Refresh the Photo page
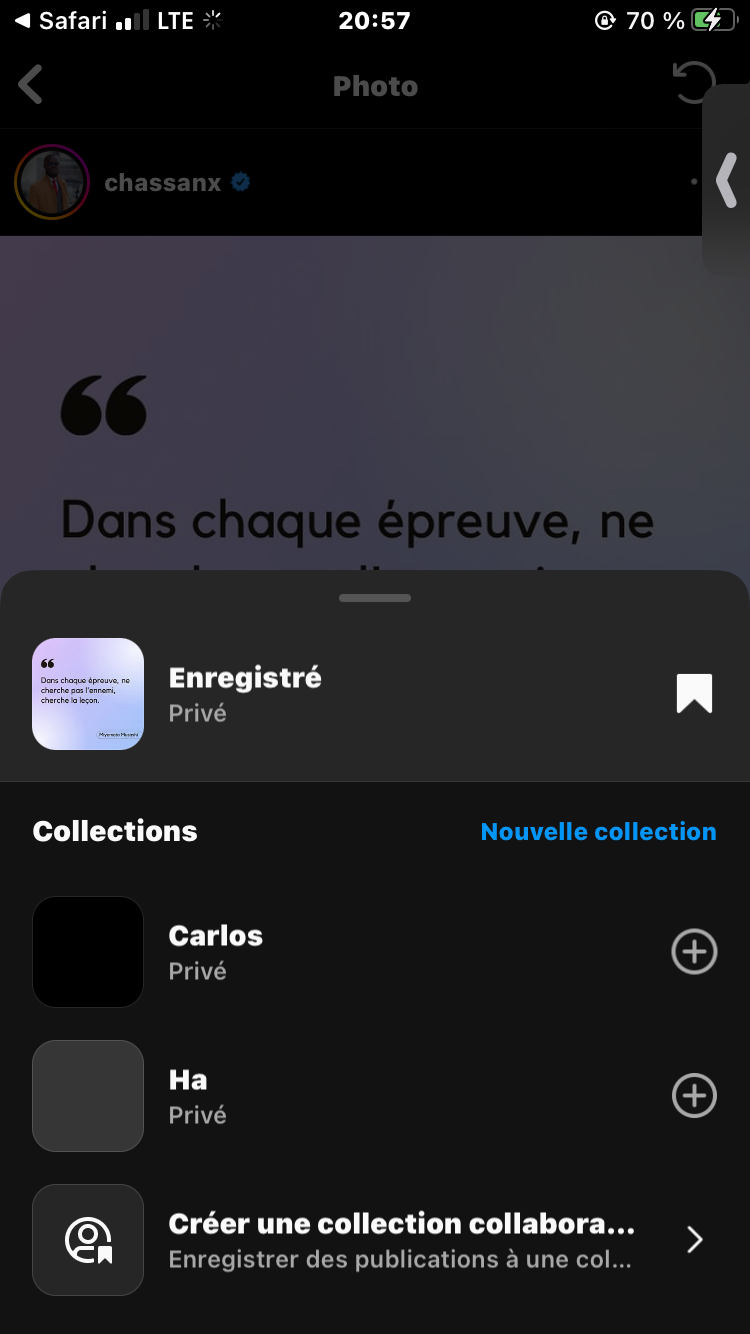 pos(693,84)
